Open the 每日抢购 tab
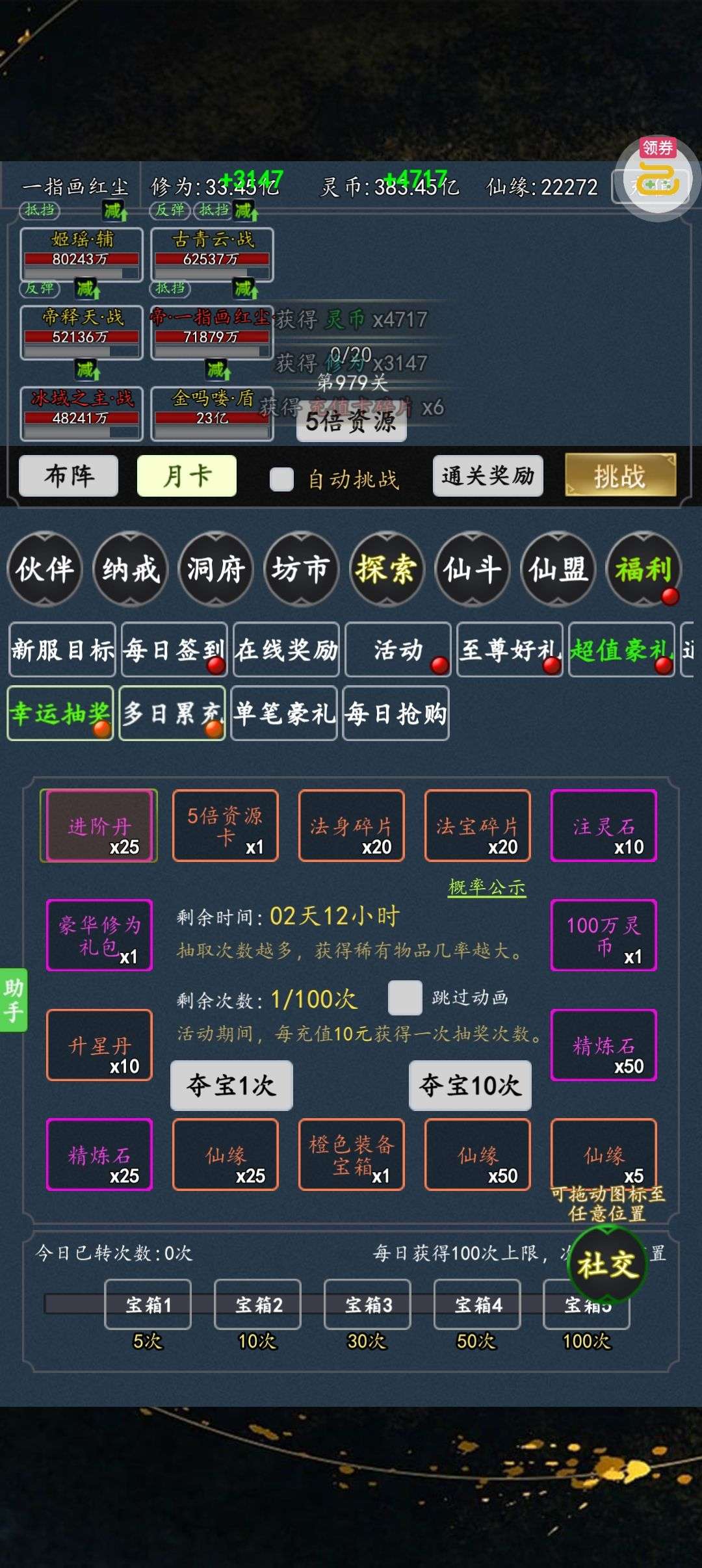 click(x=395, y=713)
